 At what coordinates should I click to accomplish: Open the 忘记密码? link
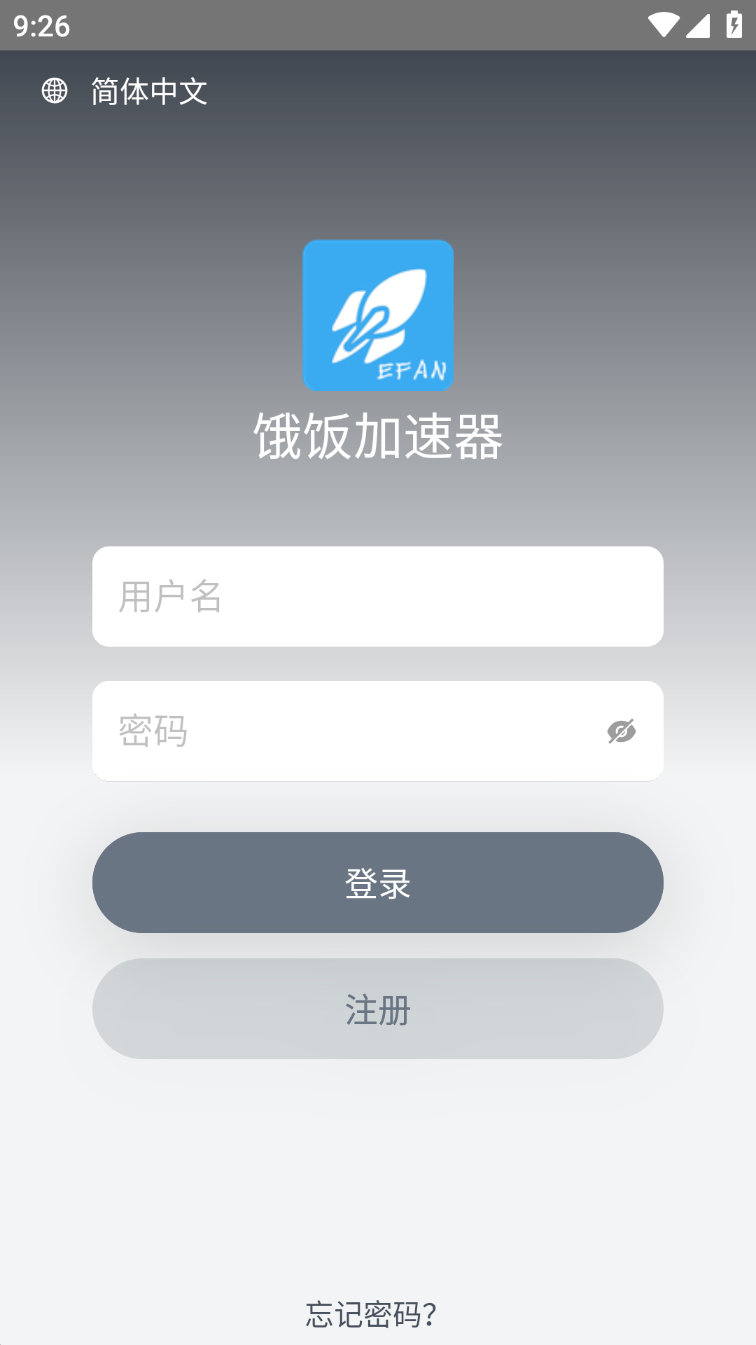(371, 1314)
